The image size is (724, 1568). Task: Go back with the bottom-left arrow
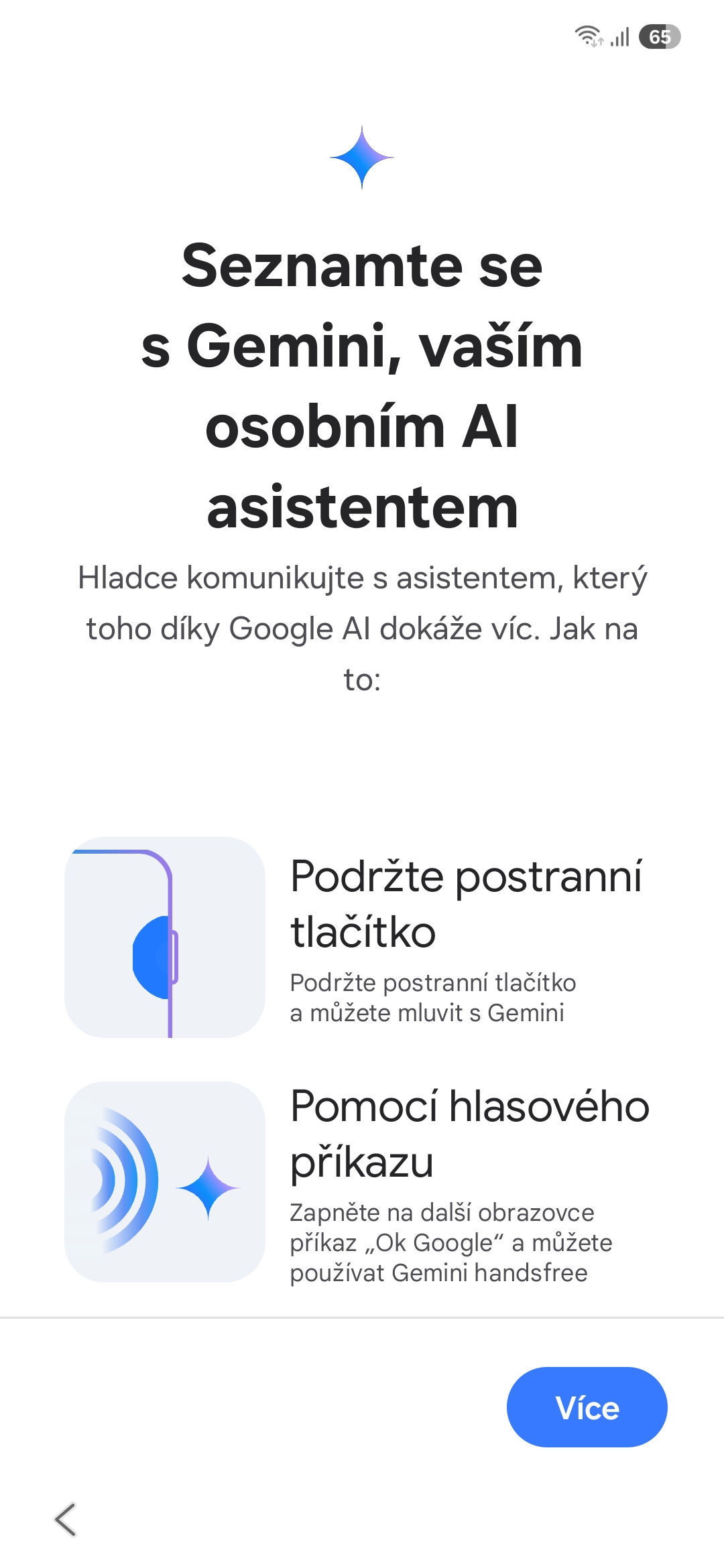[x=65, y=1519]
